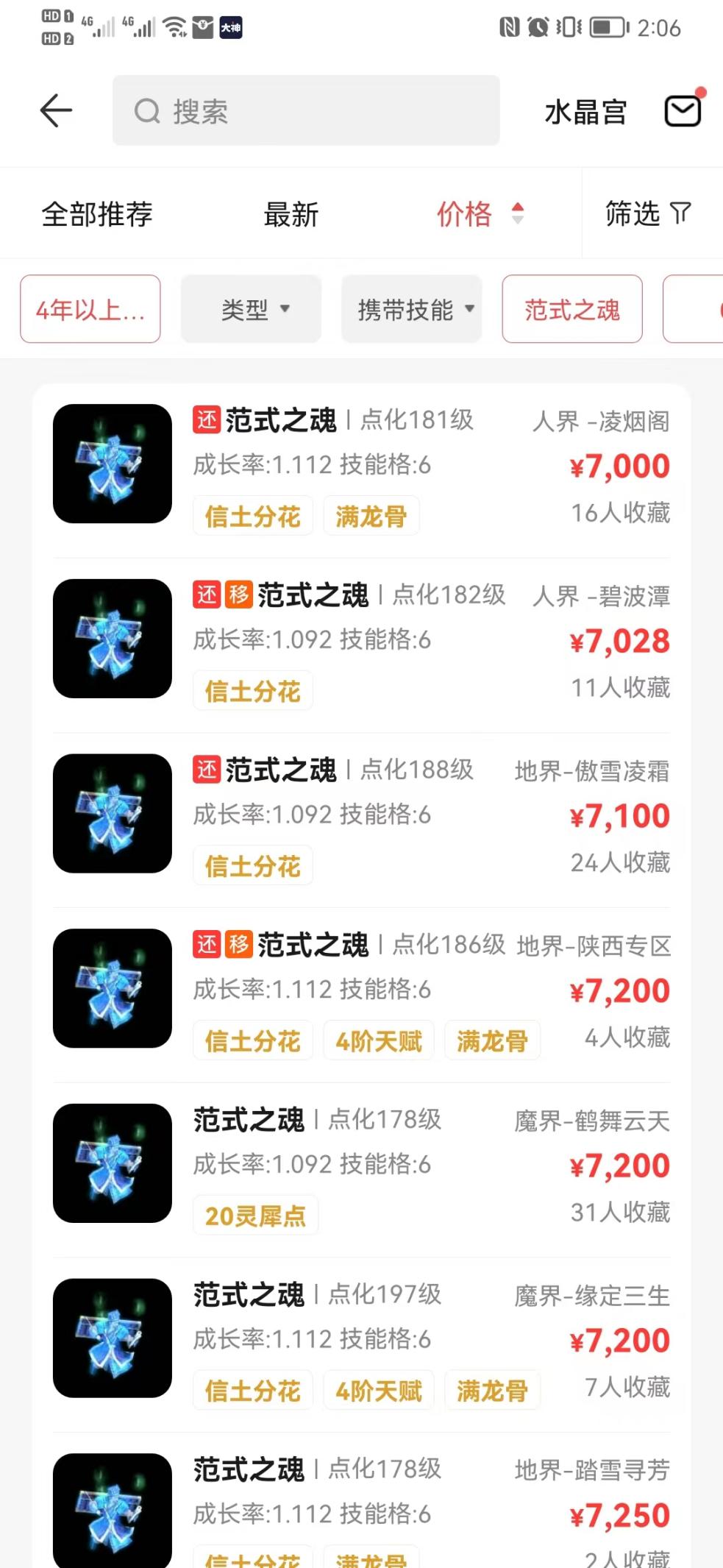This screenshot has height=1568, width=723.
Task: Open the ¥7,200 缘定三生 listing
Action: [360, 1339]
